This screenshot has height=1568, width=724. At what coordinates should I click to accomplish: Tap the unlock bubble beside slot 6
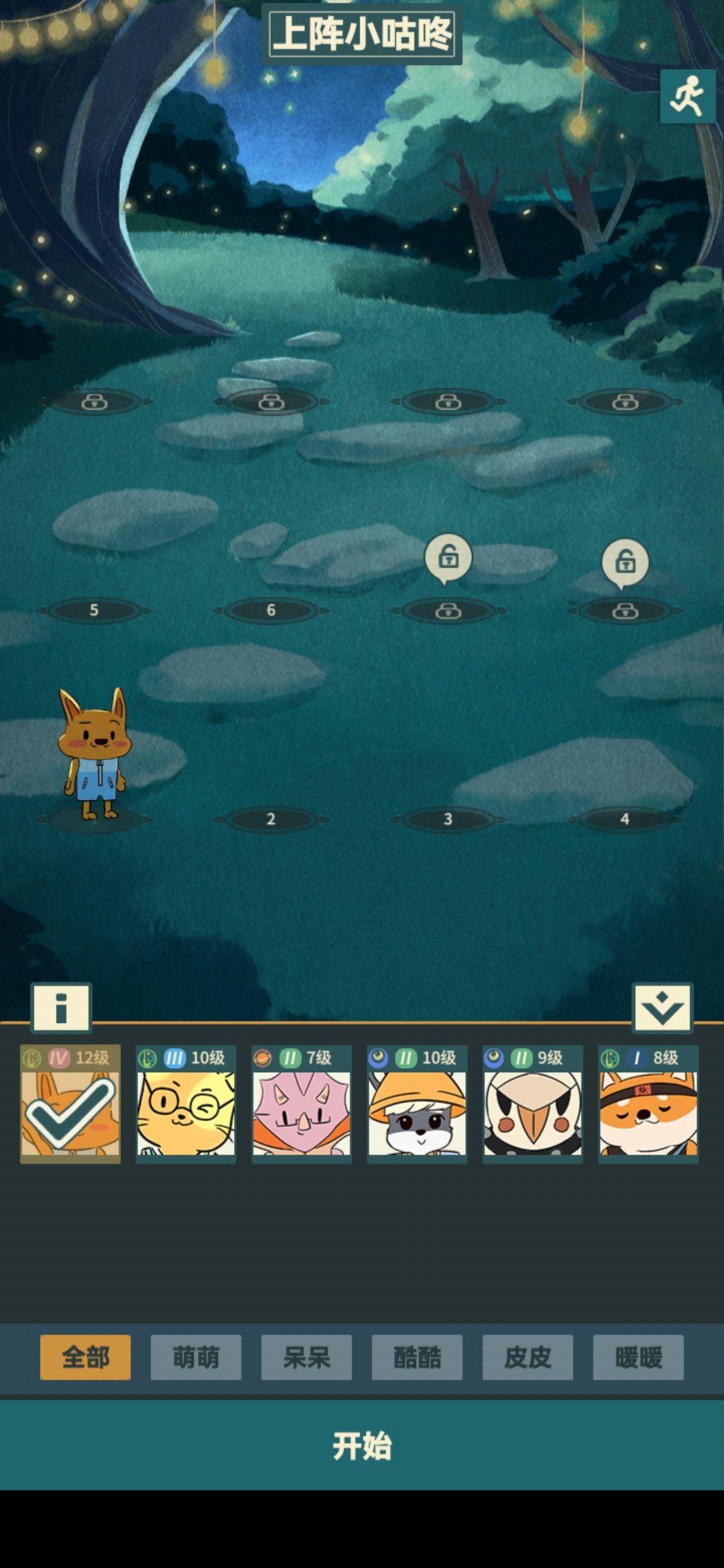[x=448, y=558]
